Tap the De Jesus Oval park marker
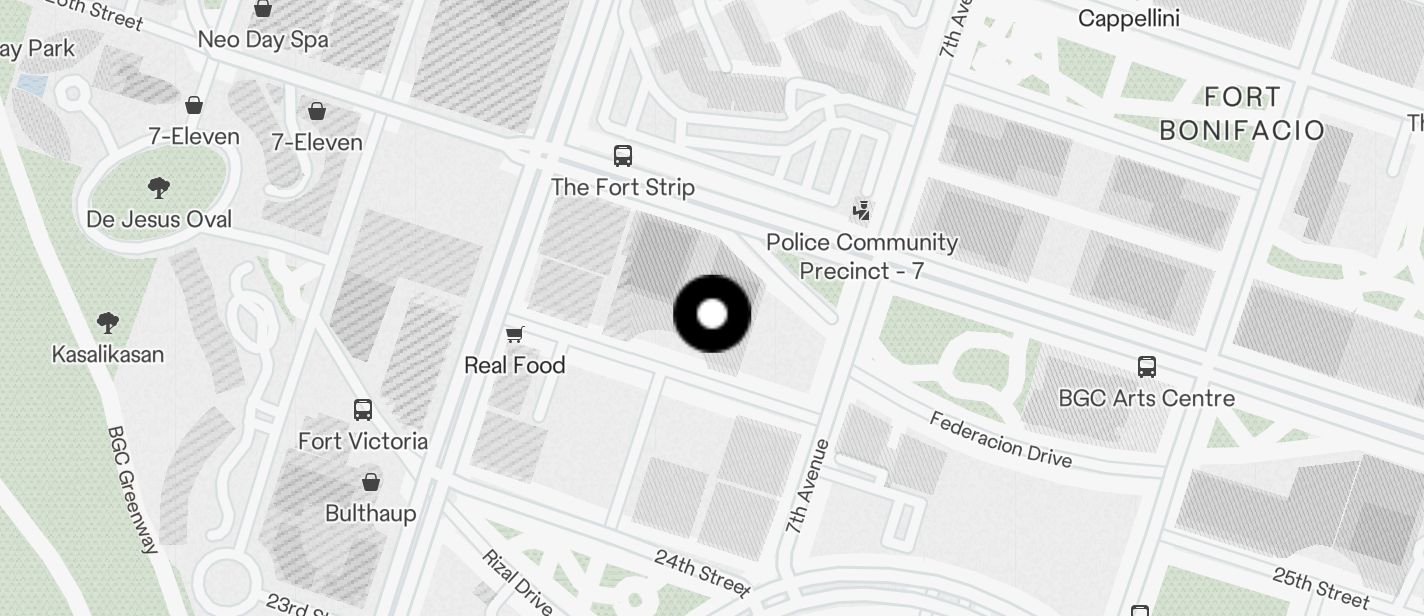Screen dimensions: 1424x616 [158, 187]
